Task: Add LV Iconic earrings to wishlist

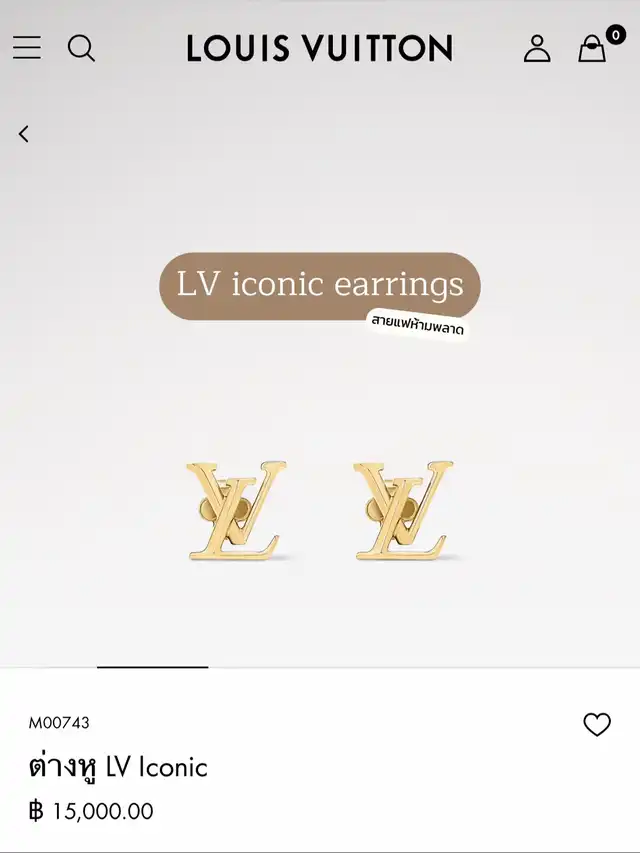Action: pyautogui.click(x=597, y=724)
